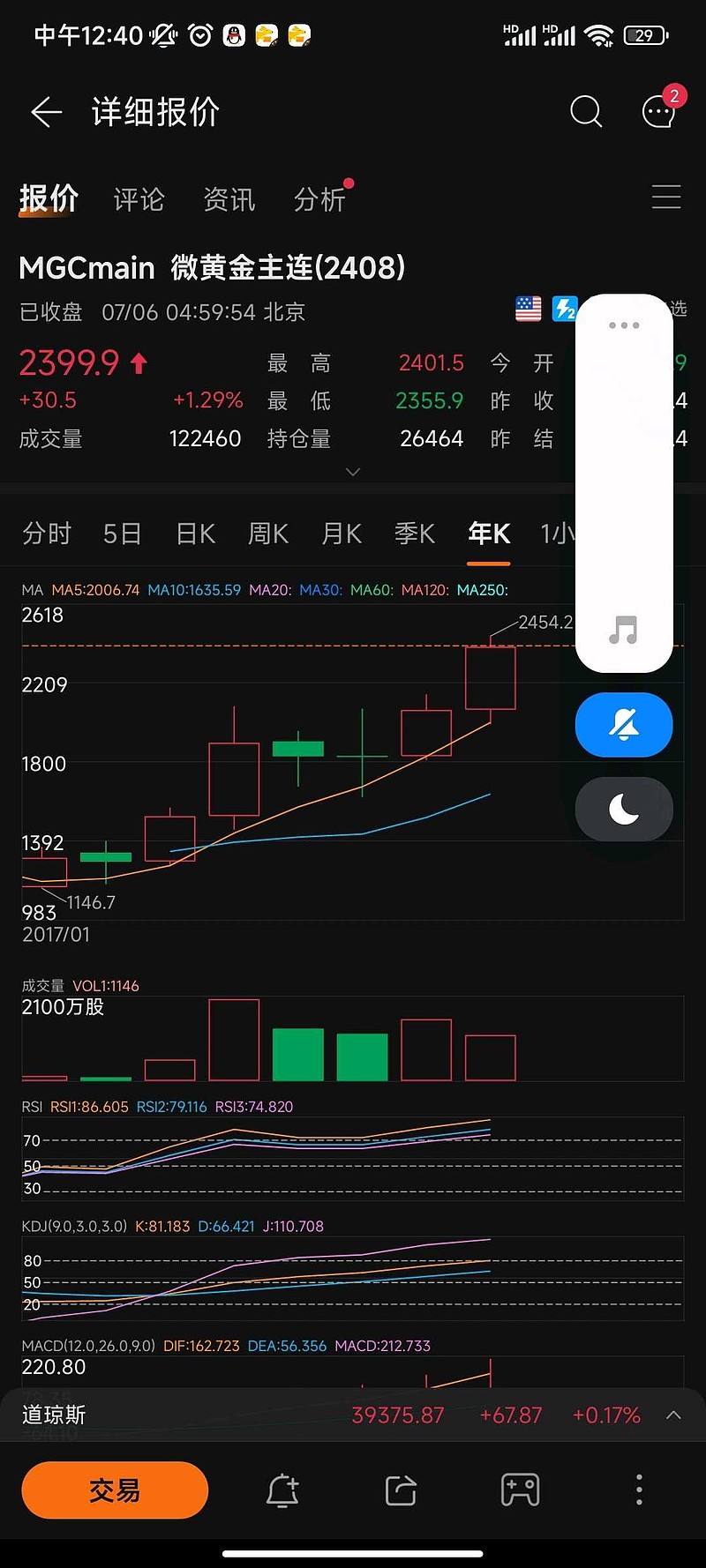This screenshot has width=706, height=1568.
Task: Share this quote page
Action: coord(400,1490)
